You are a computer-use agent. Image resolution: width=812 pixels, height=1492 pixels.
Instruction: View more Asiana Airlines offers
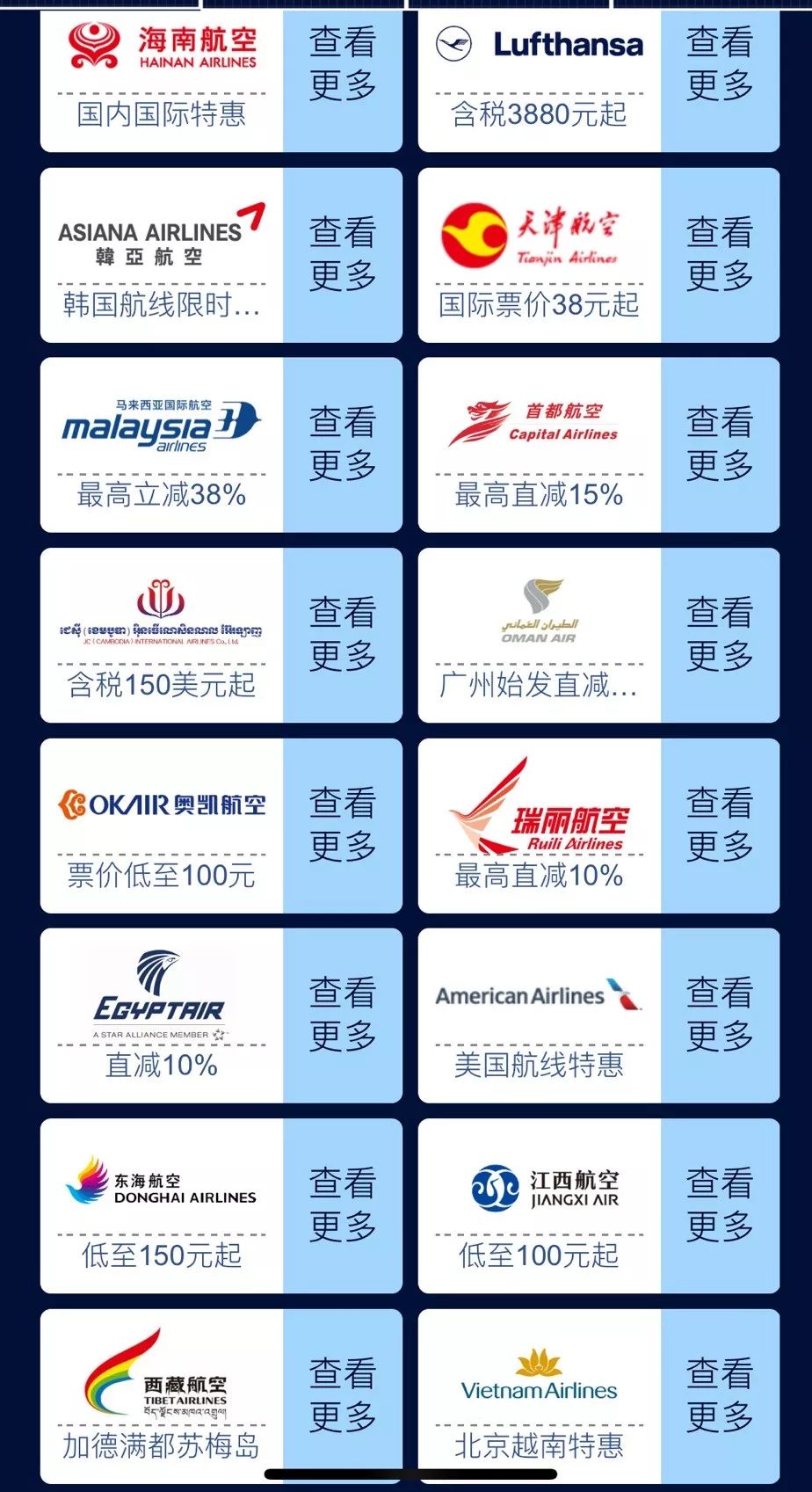click(x=343, y=255)
